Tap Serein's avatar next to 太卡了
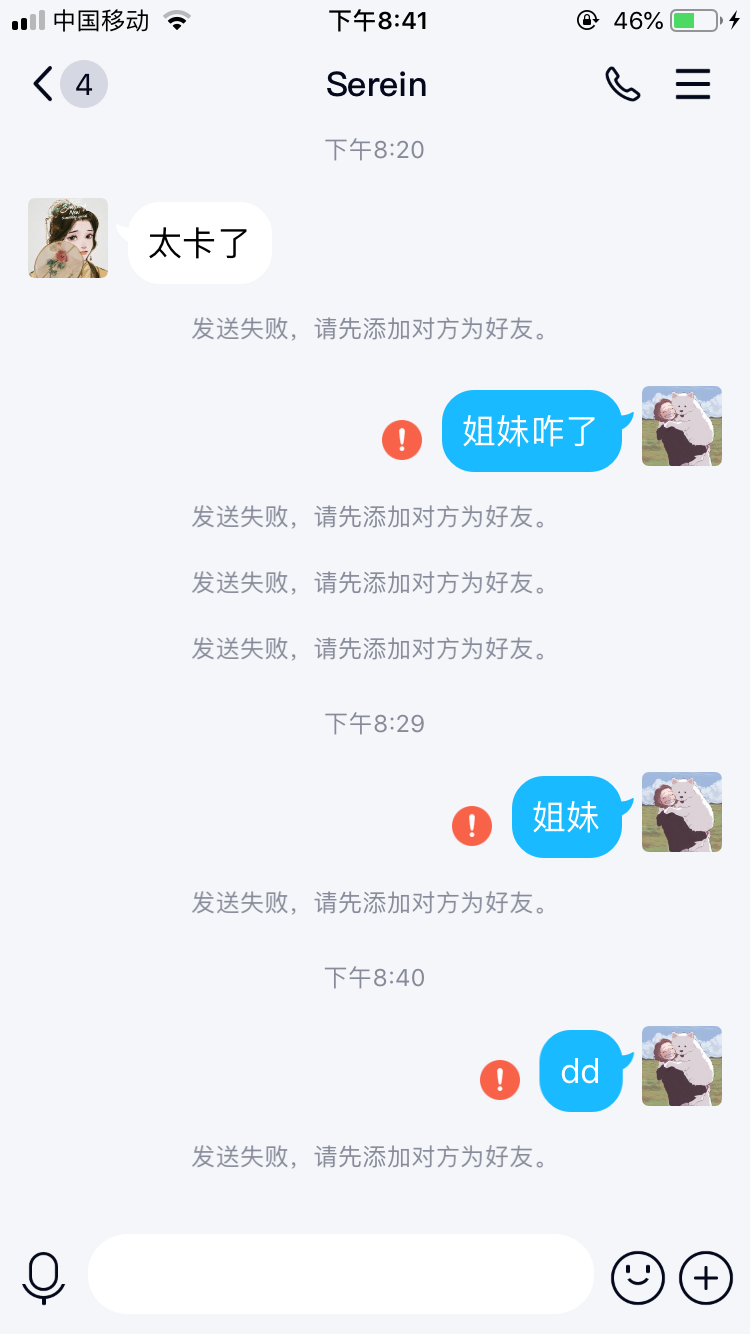The image size is (750, 1334). click(x=68, y=238)
